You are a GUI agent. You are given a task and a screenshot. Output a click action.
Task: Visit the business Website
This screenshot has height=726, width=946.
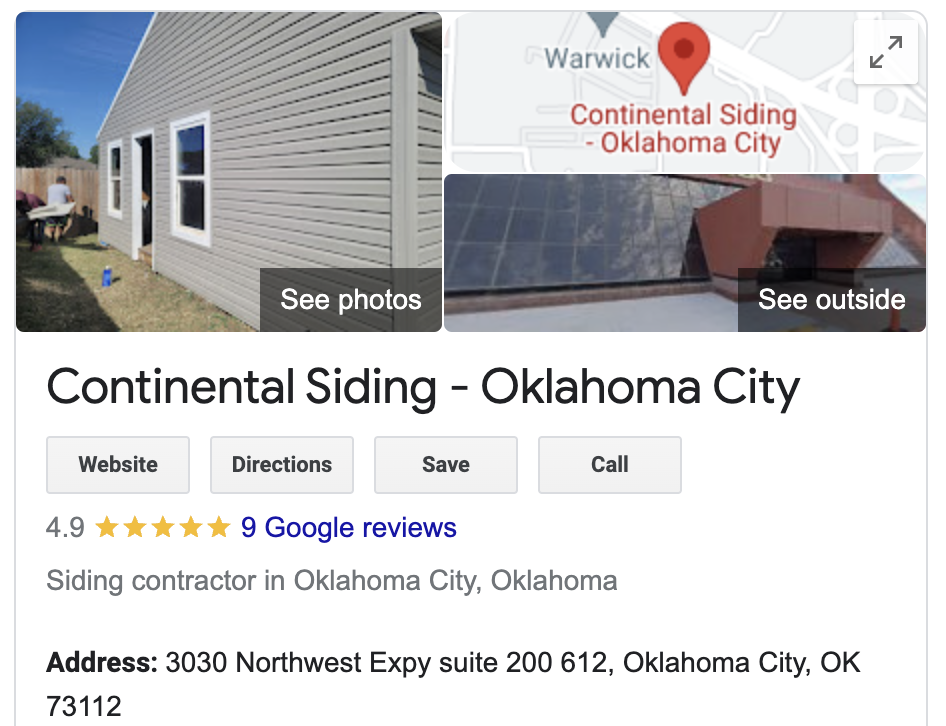pos(118,465)
